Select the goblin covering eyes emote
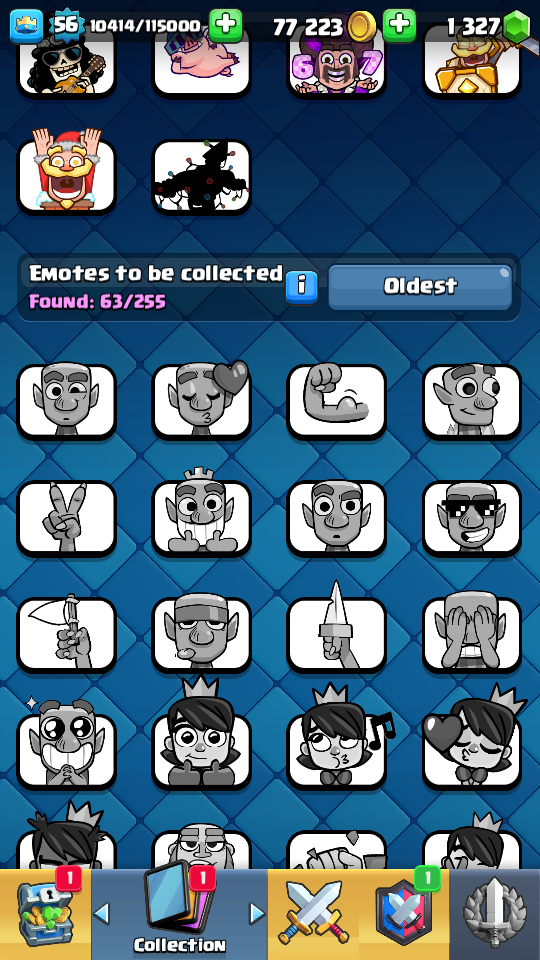Screen dimensions: 540x960 click(x=472, y=634)
